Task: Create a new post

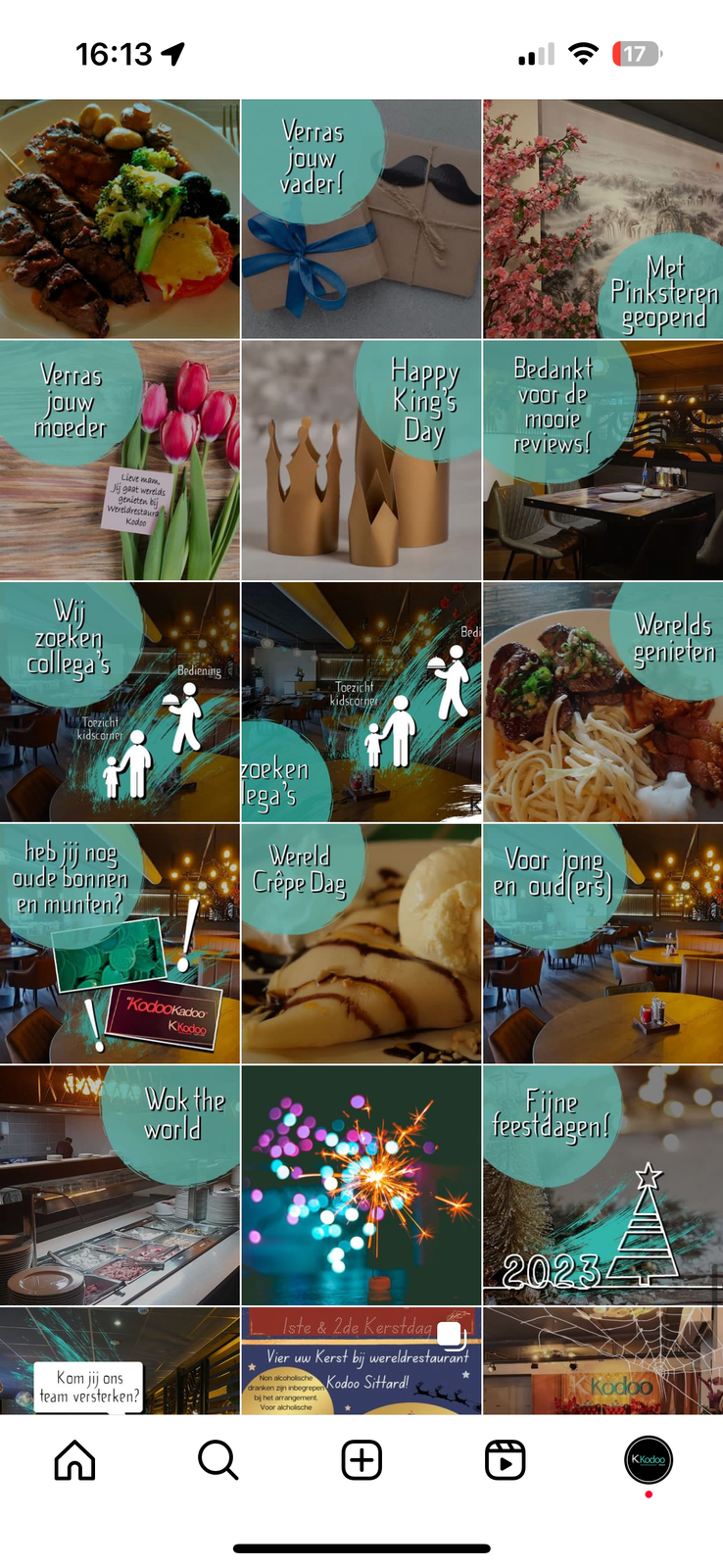Action: coord(361,1460)
